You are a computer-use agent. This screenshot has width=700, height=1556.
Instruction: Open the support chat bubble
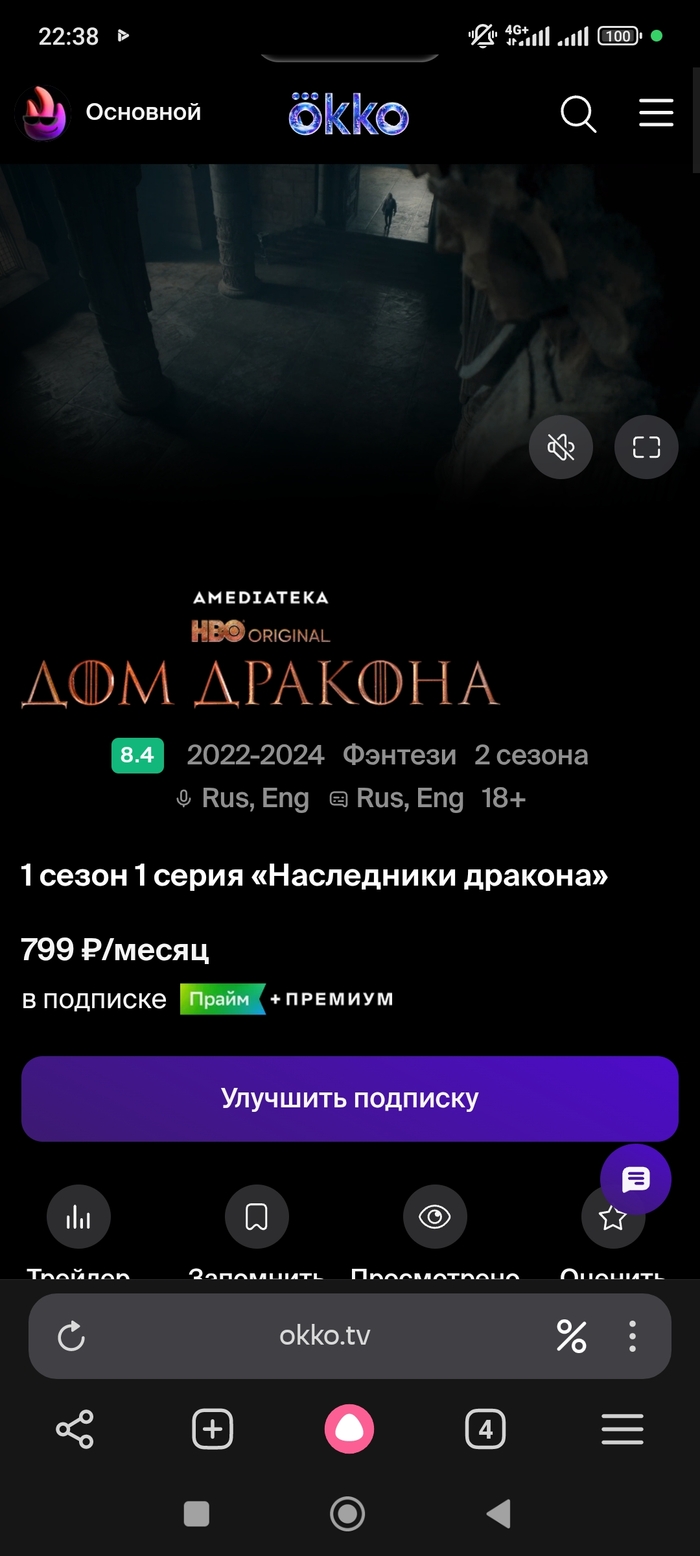point(636,1179)
